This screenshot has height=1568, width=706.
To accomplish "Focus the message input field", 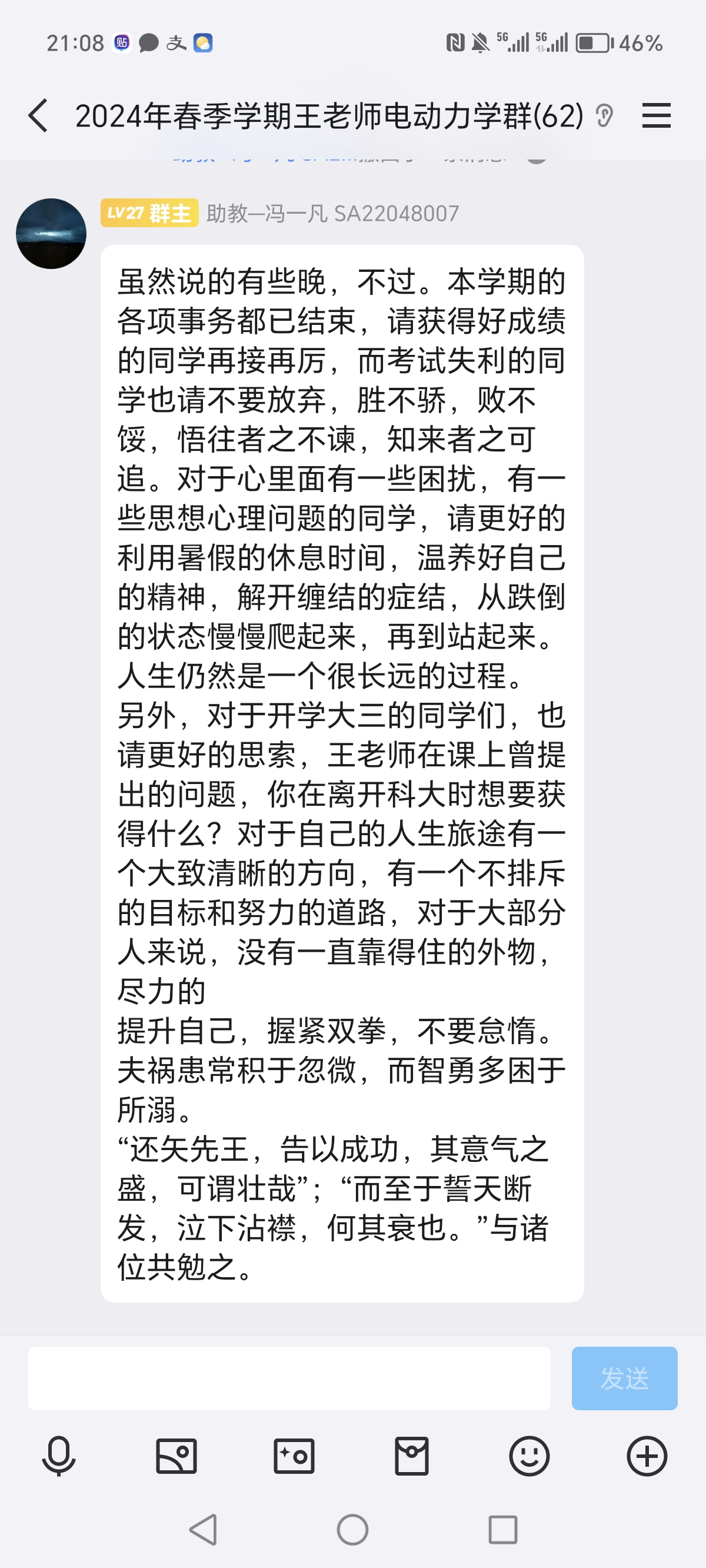I will (x=289, y=1378).
